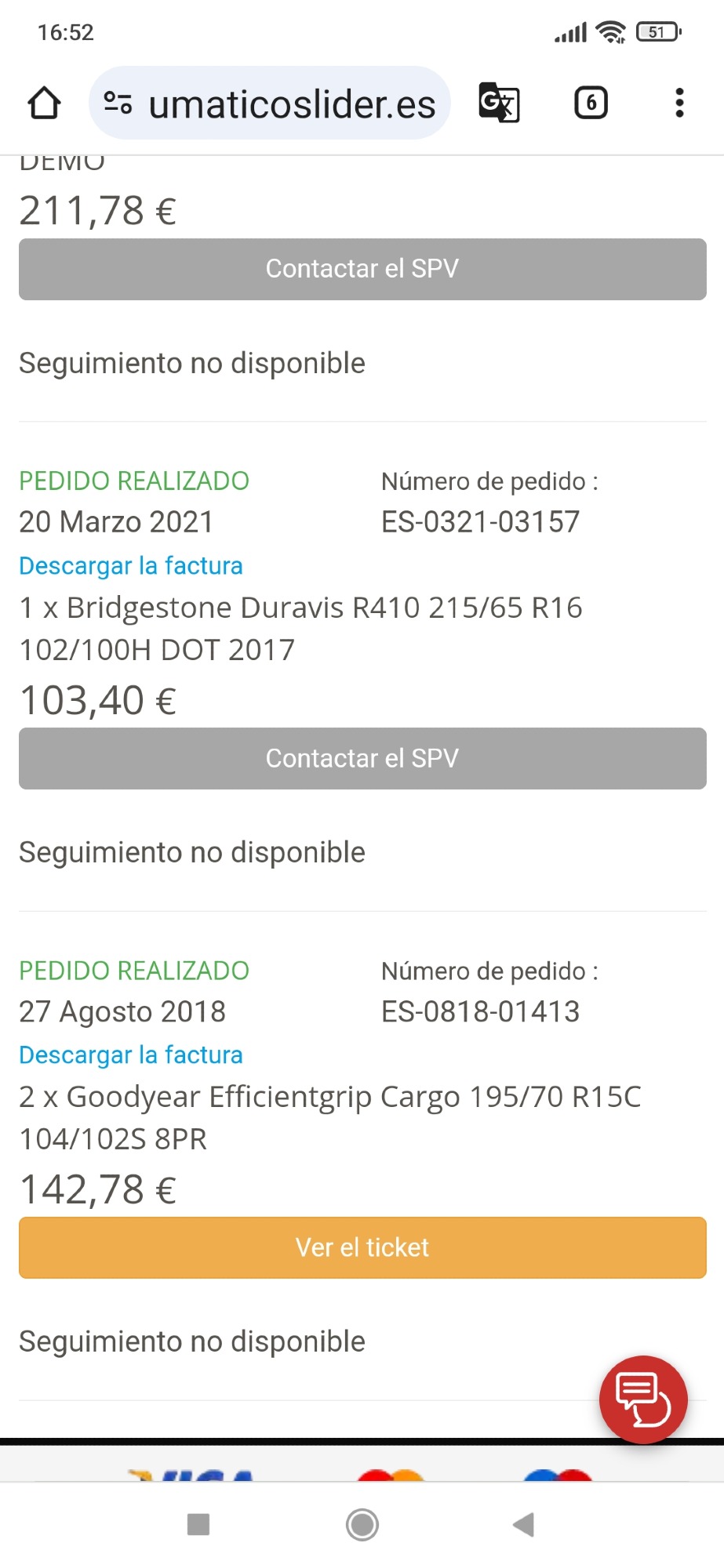Open the Google Translate icon

tap(499, 103)
